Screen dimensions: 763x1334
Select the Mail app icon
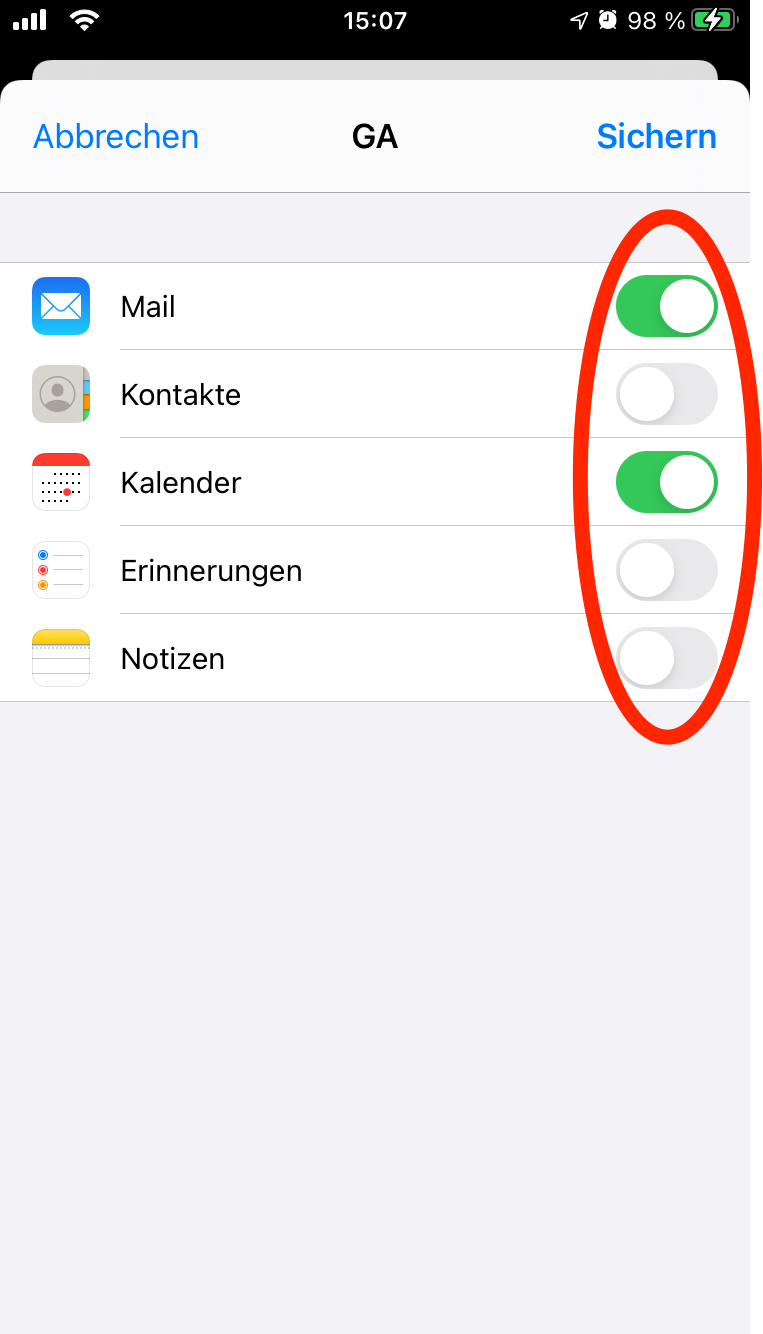(x=60, y=306)
